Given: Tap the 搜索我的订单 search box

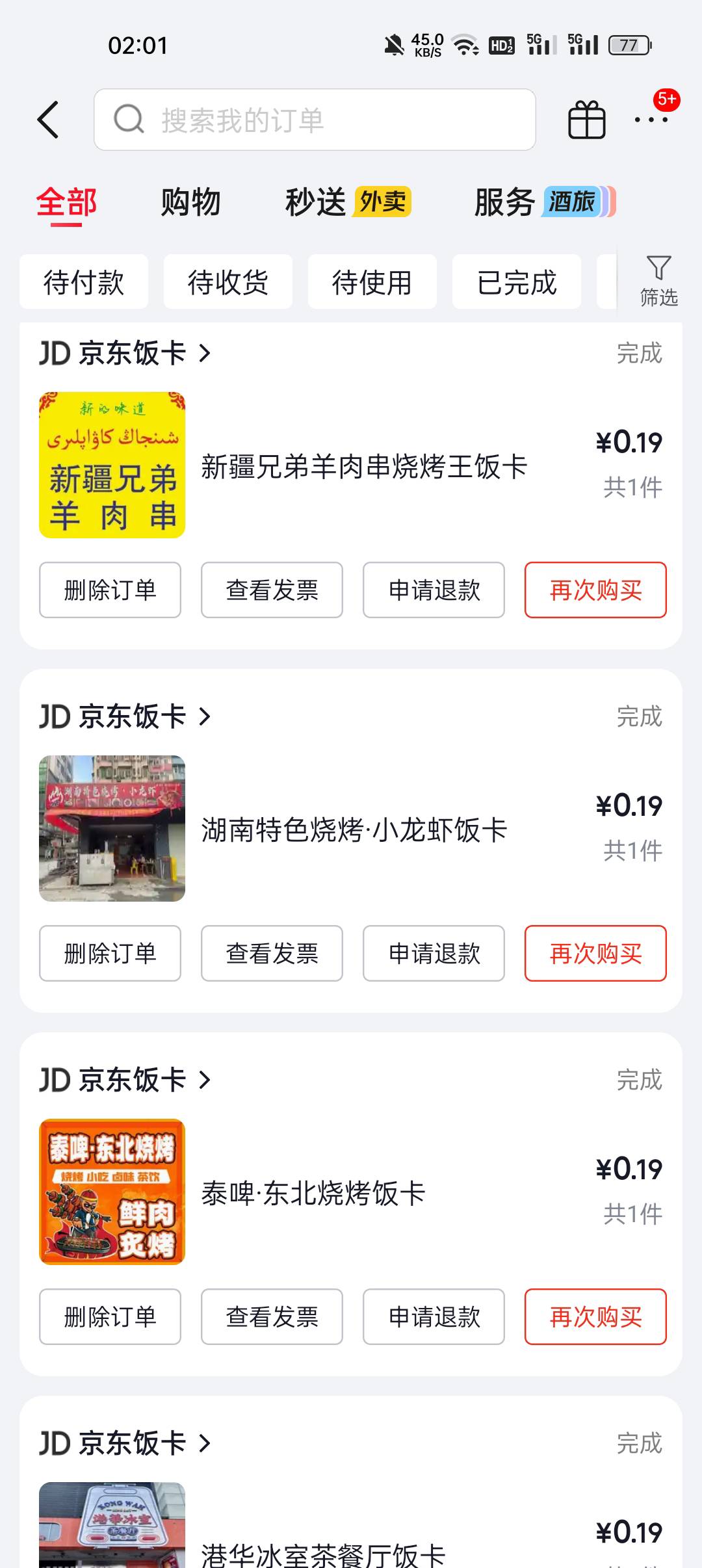Looking at the screenshot, I should coord(315,120).
